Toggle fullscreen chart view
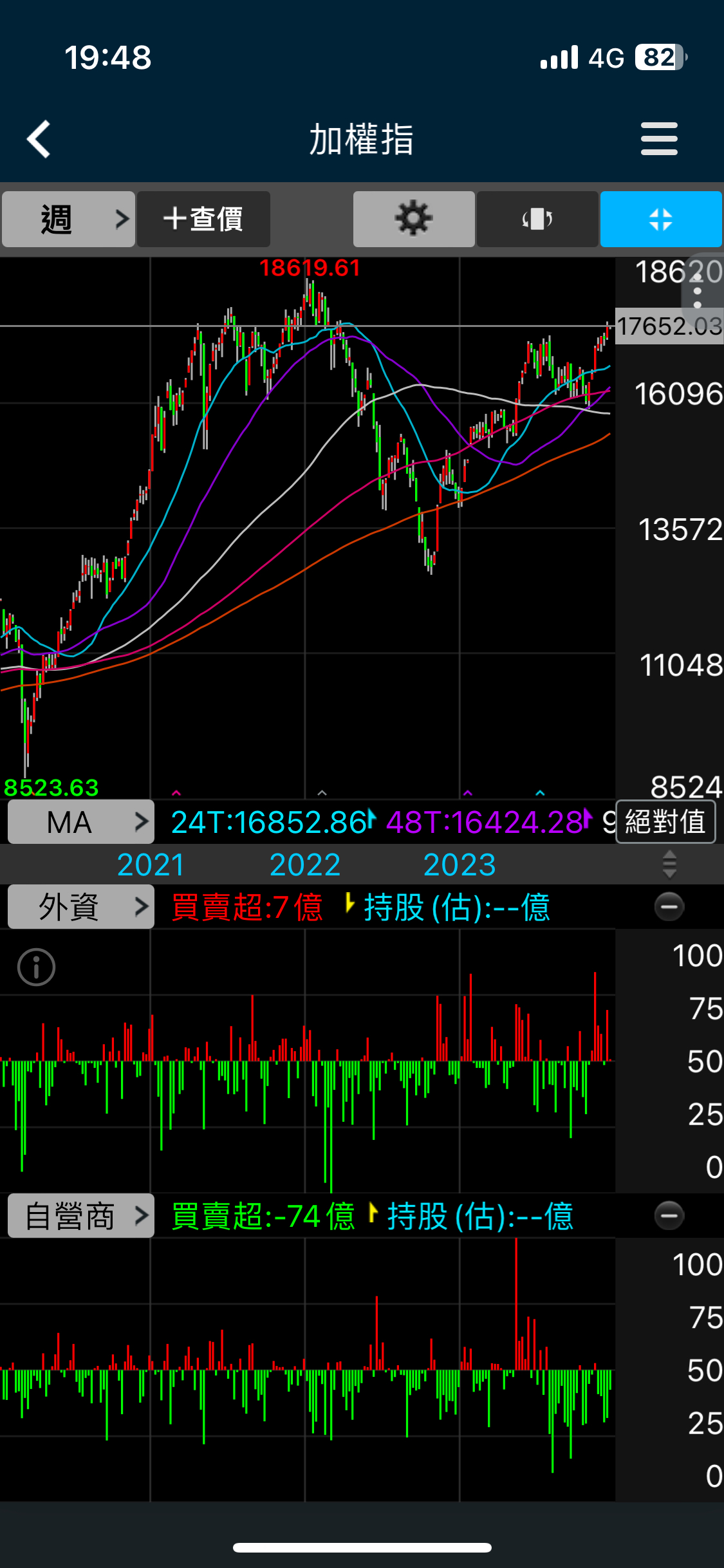 tap(661, 219)
